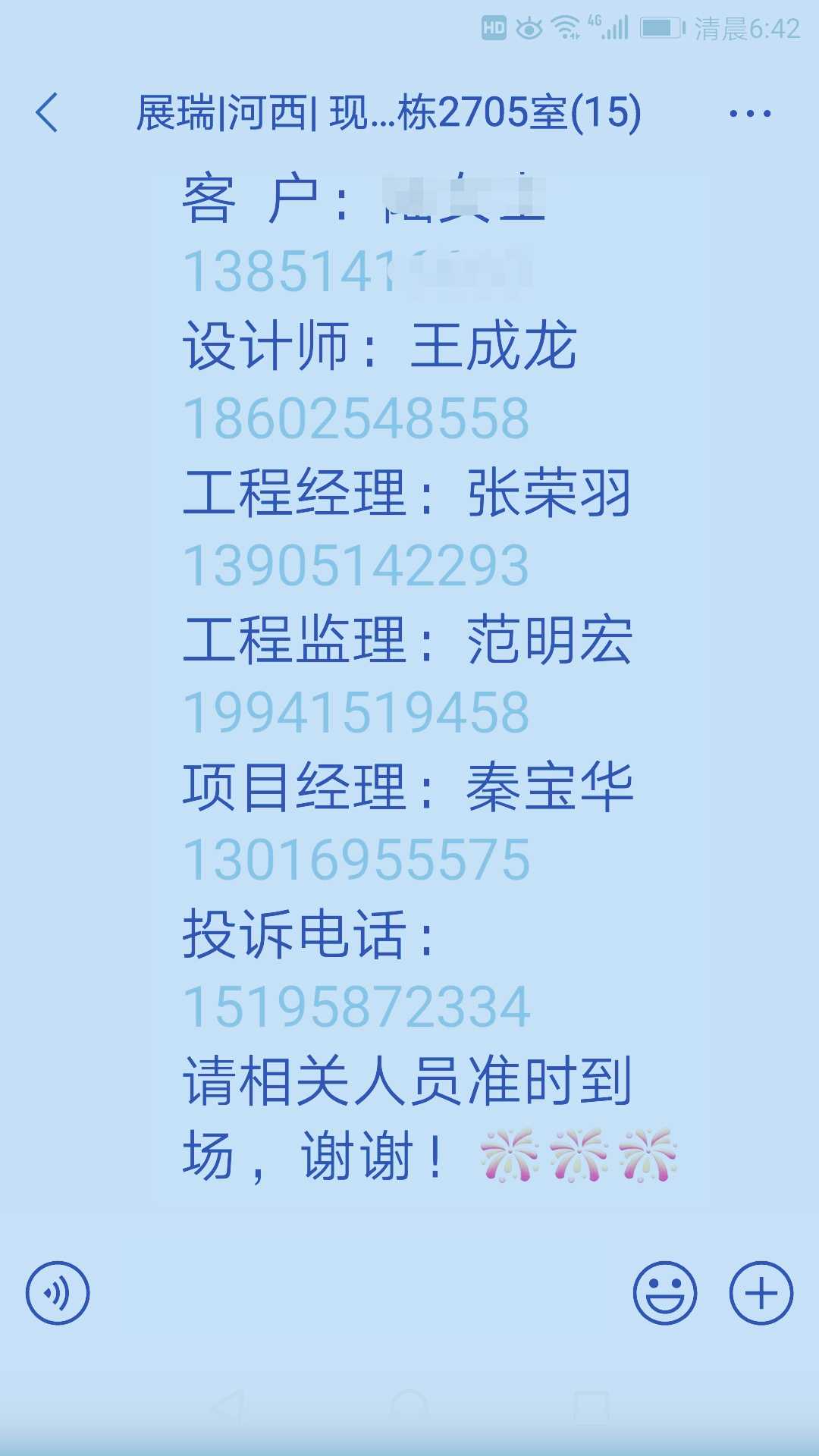Viewport: 819px width, 1456px height.
Task: Tap designer's phone number 18602548558
Action: (356, 419)
